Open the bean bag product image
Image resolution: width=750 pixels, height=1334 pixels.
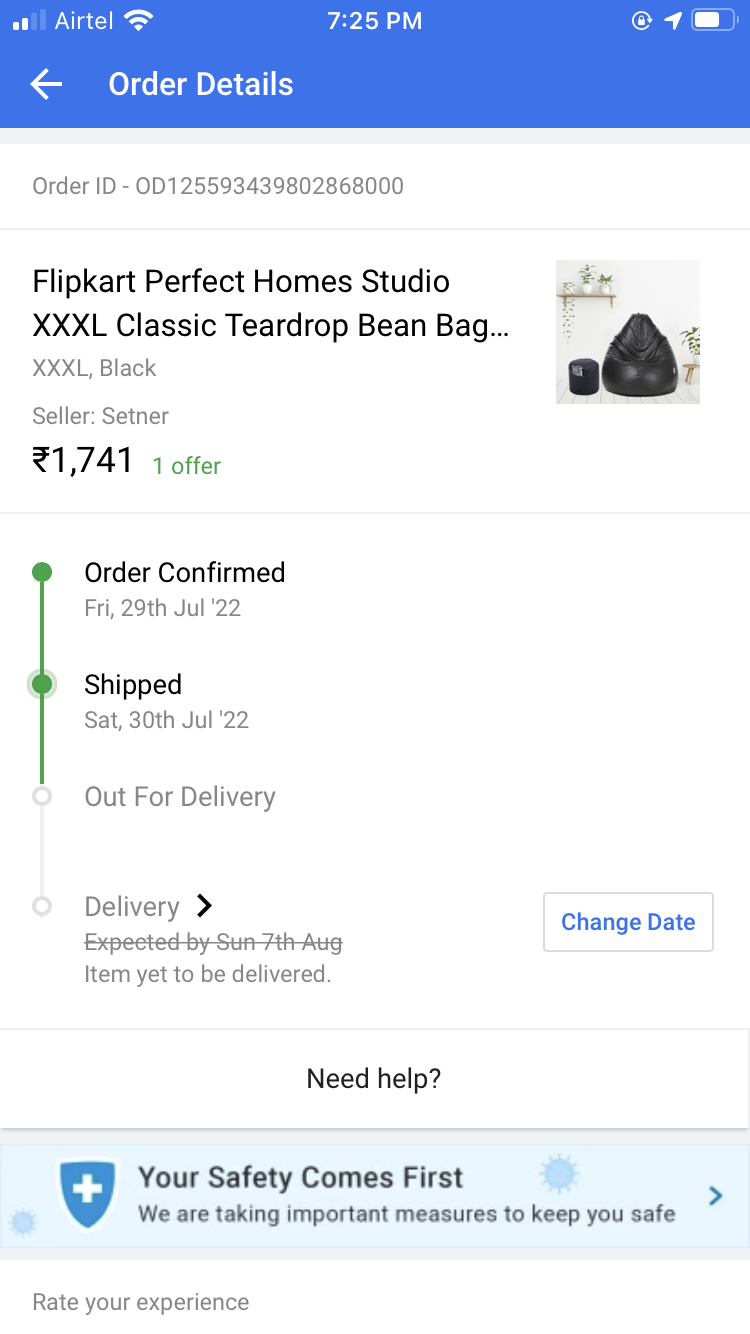(x=627, y=331)
